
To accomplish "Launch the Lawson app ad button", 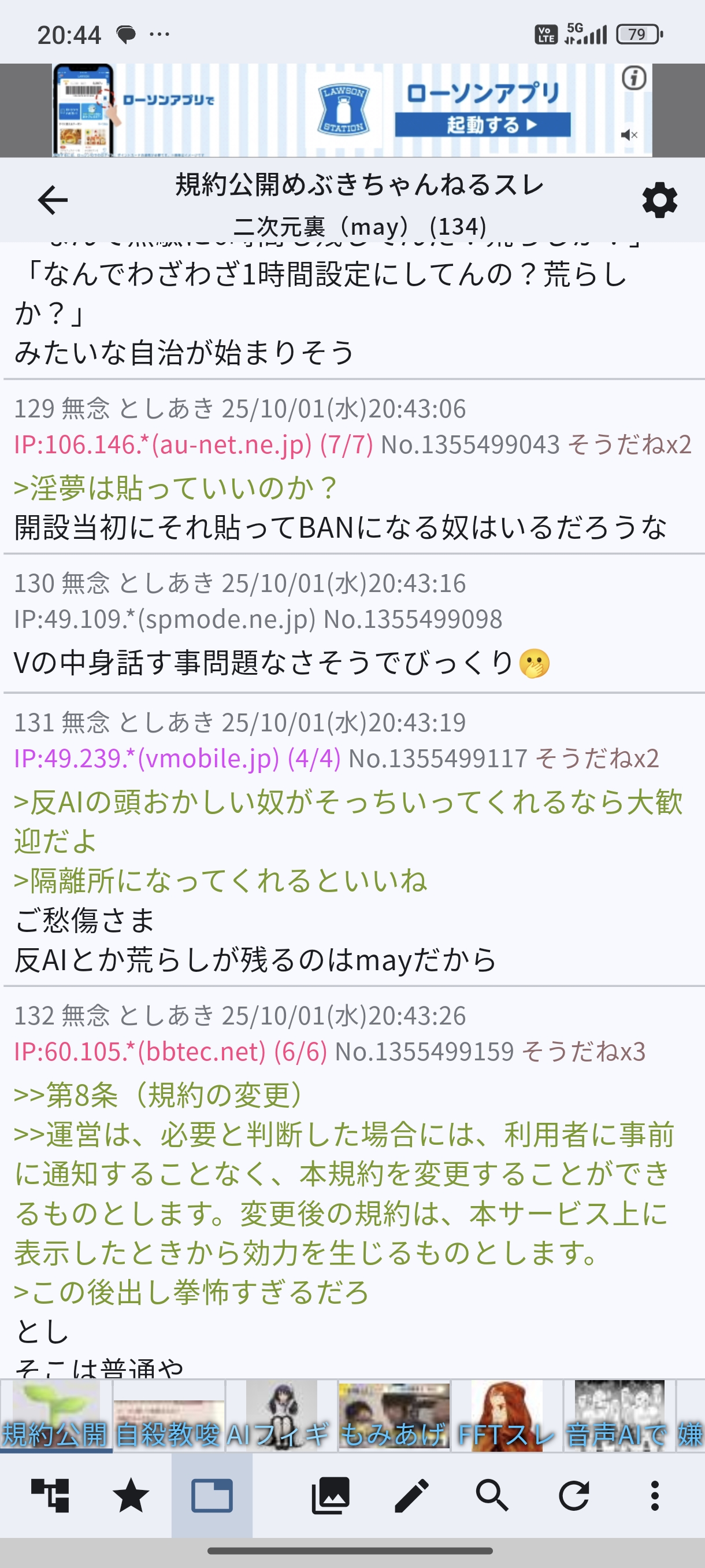I will click(483, 124).
